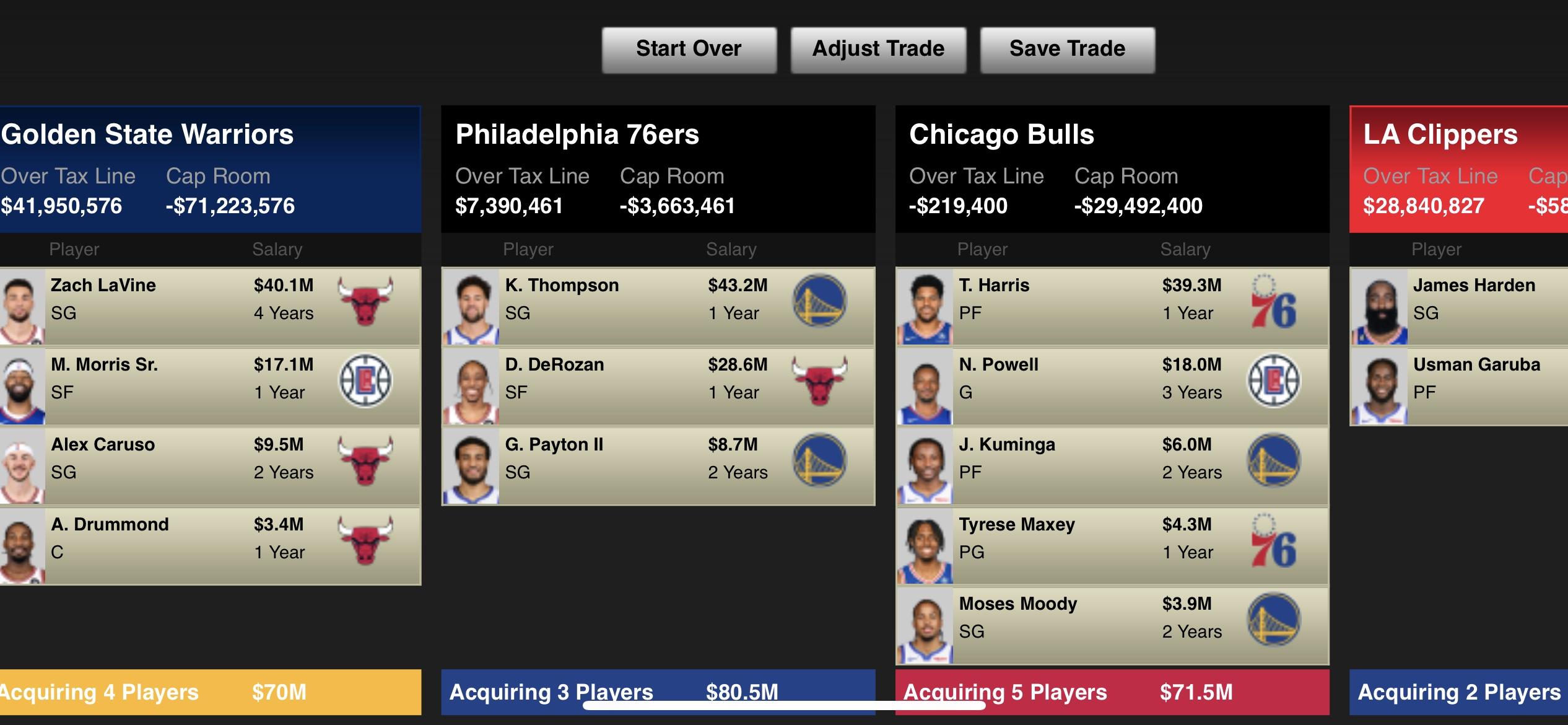This screenshot has width=1568, height=725.
Task: Tap the Start Over button
Action: (x=689, y=50)
